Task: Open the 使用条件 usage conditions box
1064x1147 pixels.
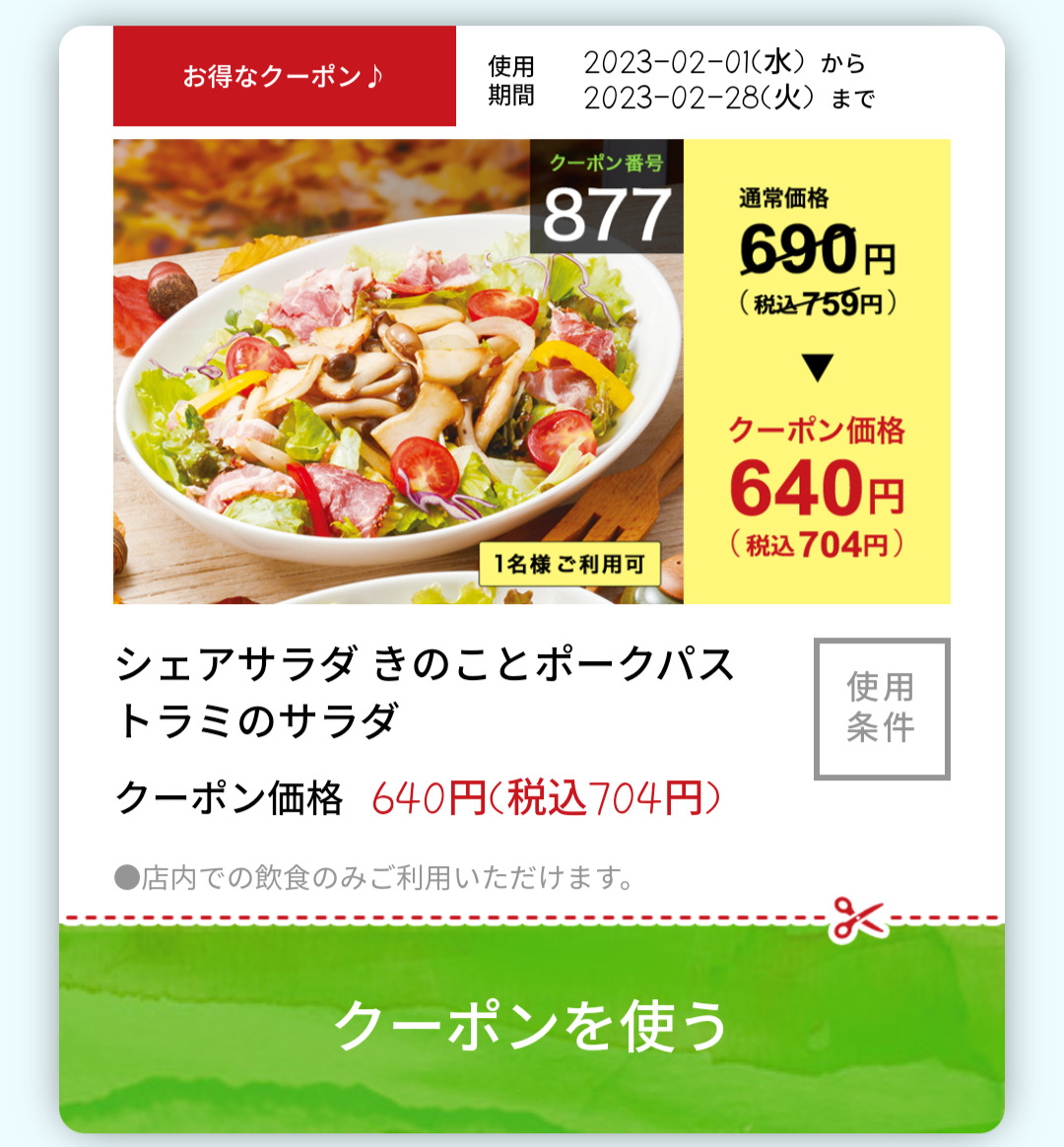Action: click(x=881, y=708)
